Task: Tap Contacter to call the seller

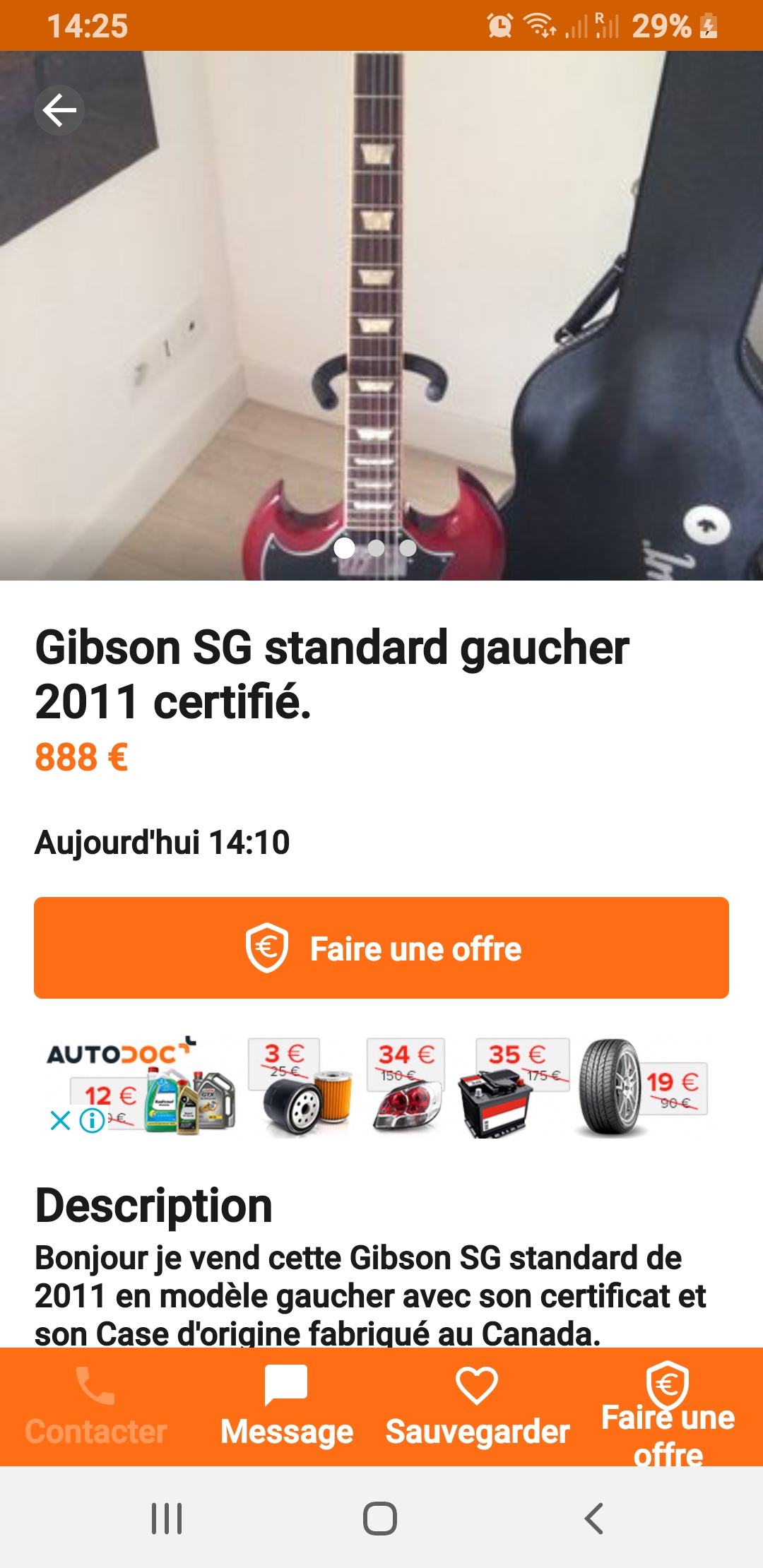Action: point(95,1407)
